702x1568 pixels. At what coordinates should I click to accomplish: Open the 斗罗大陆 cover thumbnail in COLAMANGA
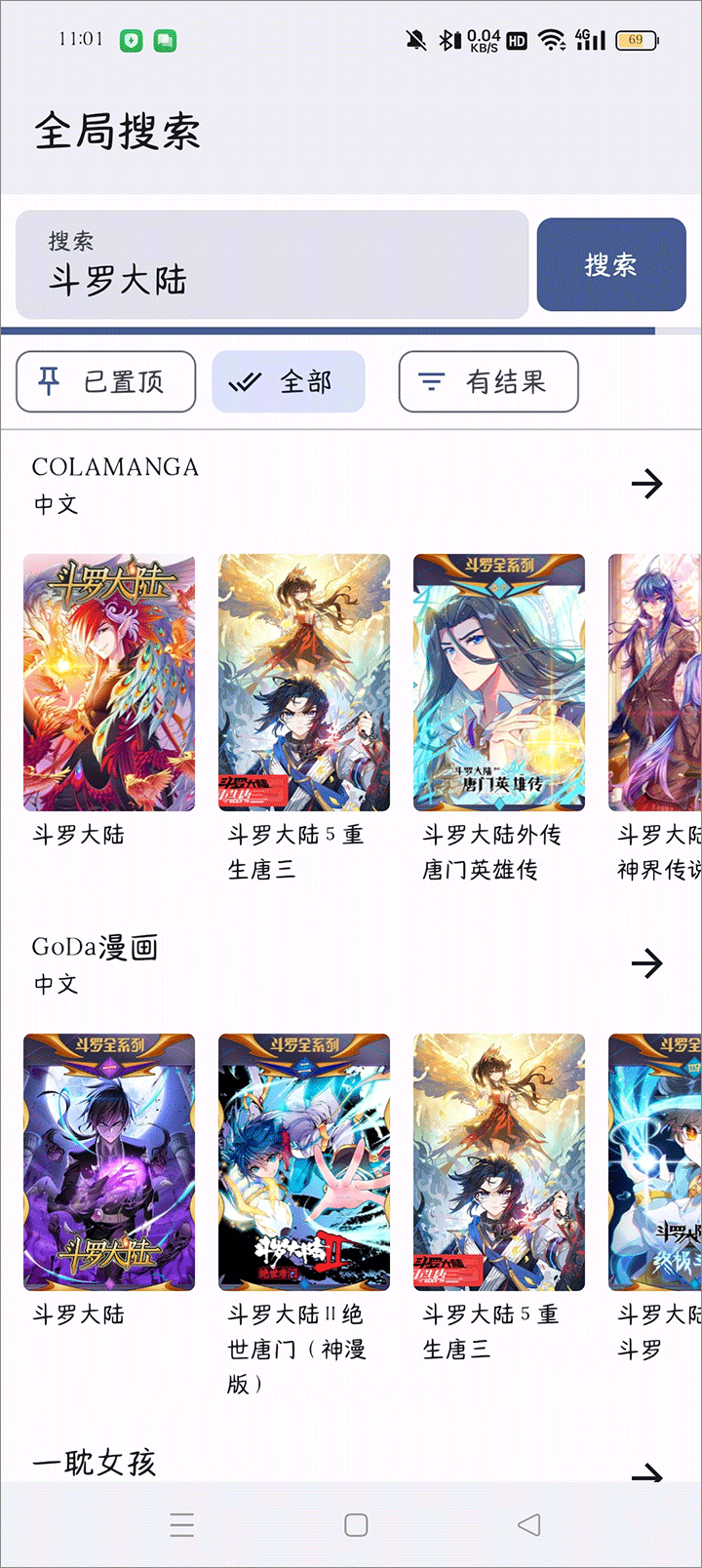(107, 685)
